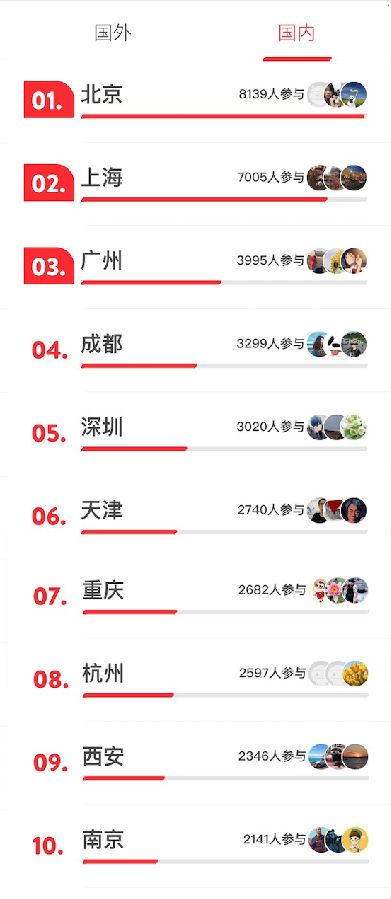Image resolution: width=391 pixels, height=899 pixels.
Task: Open the 北京 ranking entry
Action: click(x=196, y=101)
